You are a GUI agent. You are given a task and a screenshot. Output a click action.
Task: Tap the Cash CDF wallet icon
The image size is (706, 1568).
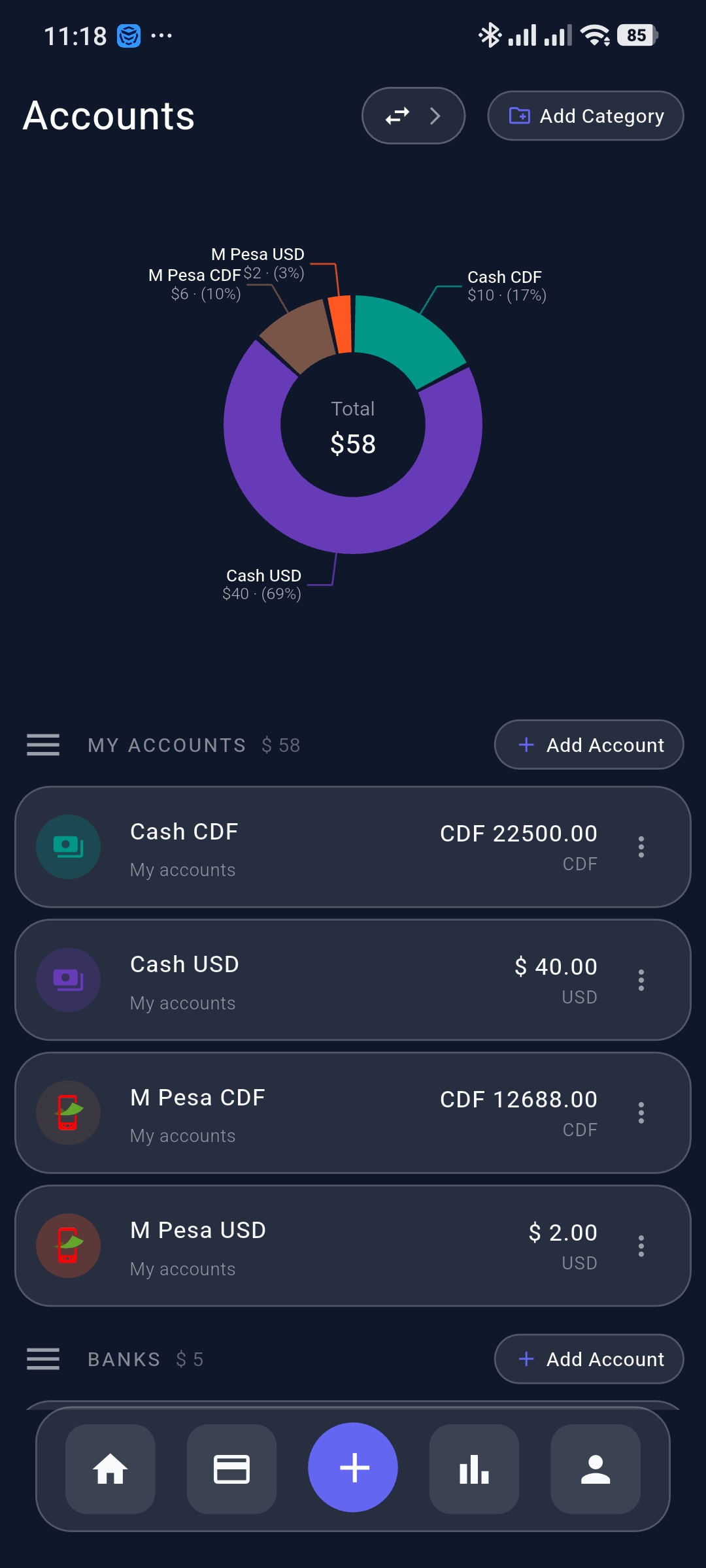[68, 847]
